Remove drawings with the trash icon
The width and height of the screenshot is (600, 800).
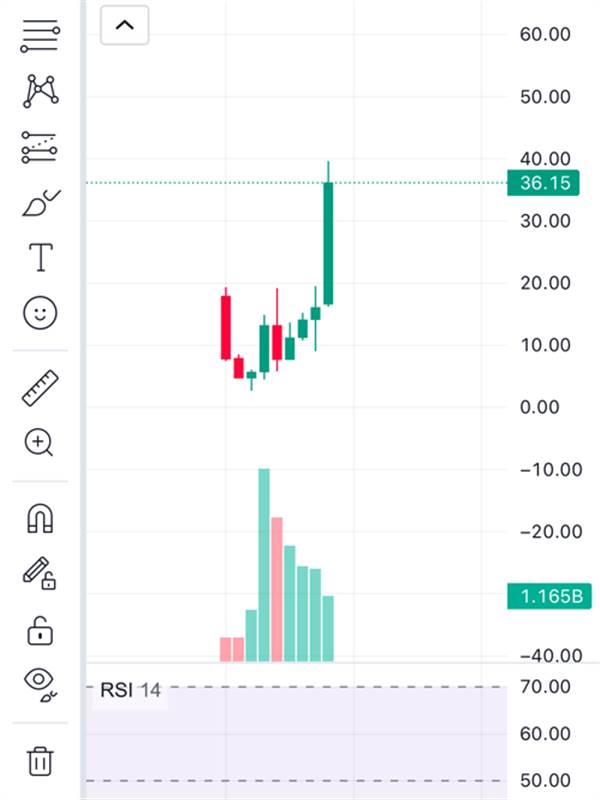tap(40, 761)
